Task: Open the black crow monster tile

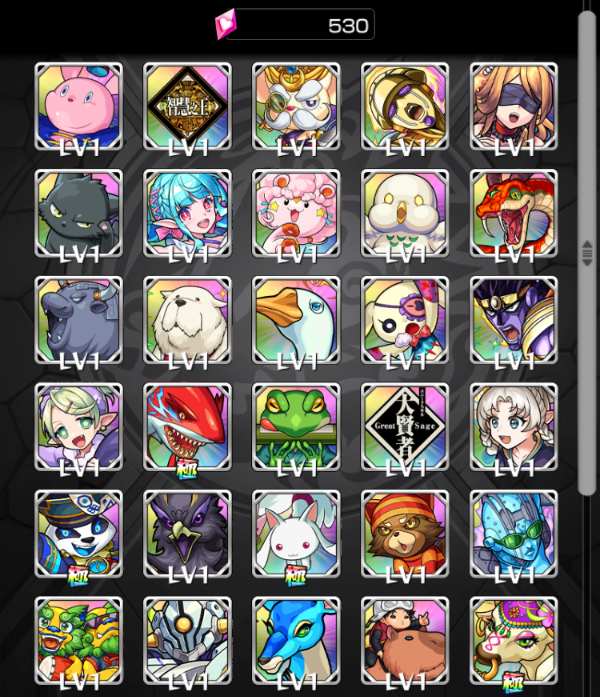Action: pos(188,535)
